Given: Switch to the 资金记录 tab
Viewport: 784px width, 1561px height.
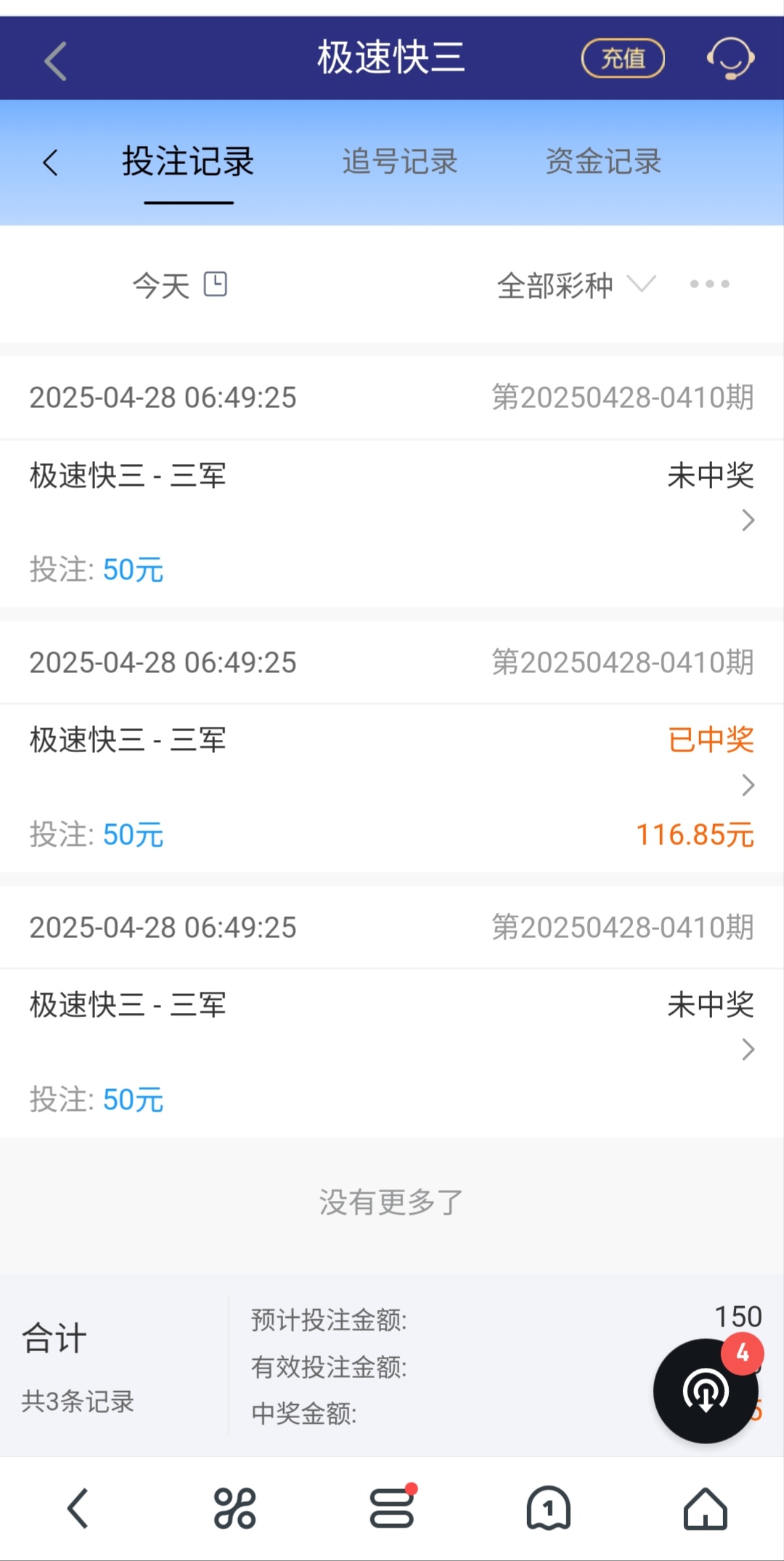Looking at the screenshot, I should coord(603,162).
